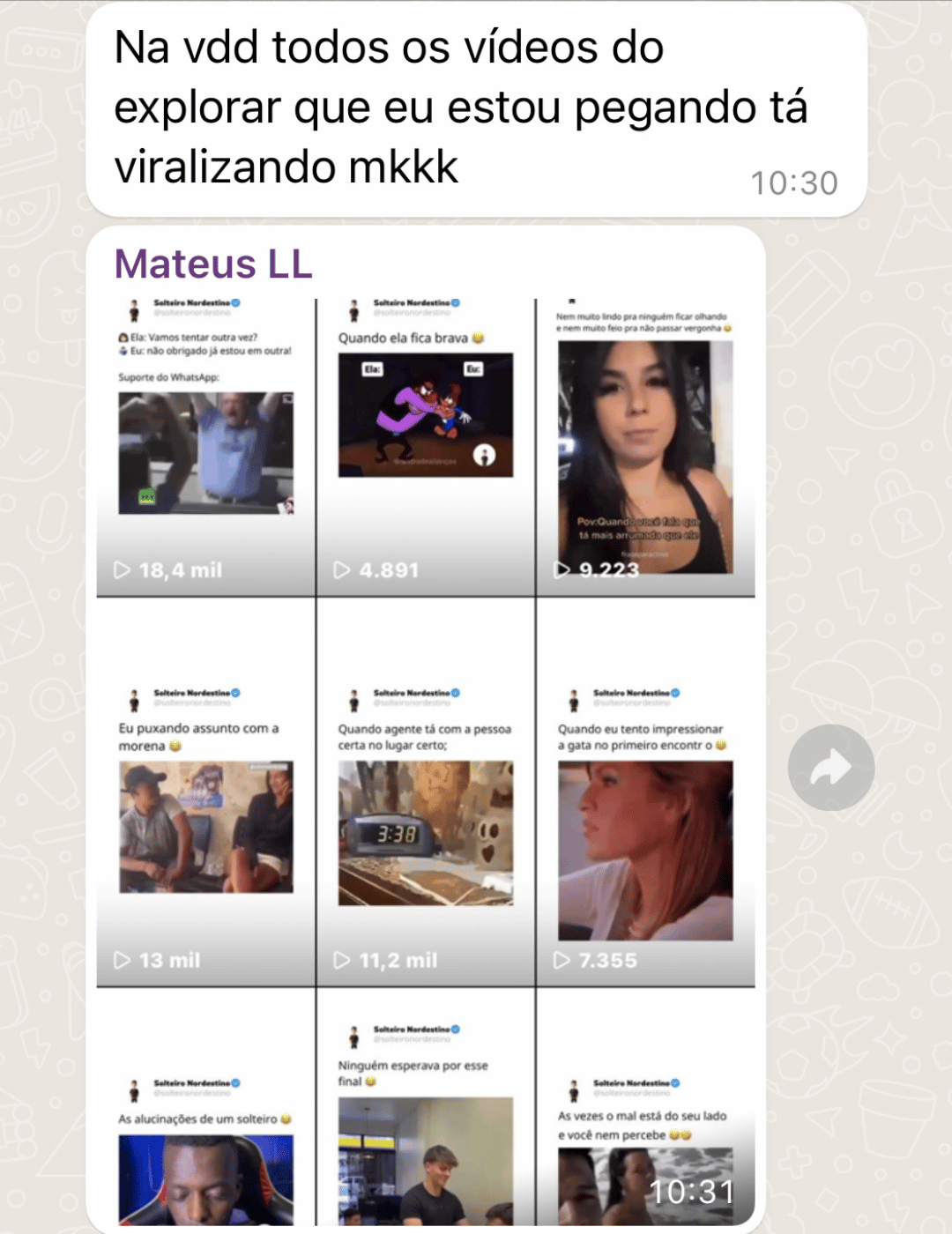Open the image sent by Mateus LL
The image size is (952, 1234).
[x=426, y=758]
